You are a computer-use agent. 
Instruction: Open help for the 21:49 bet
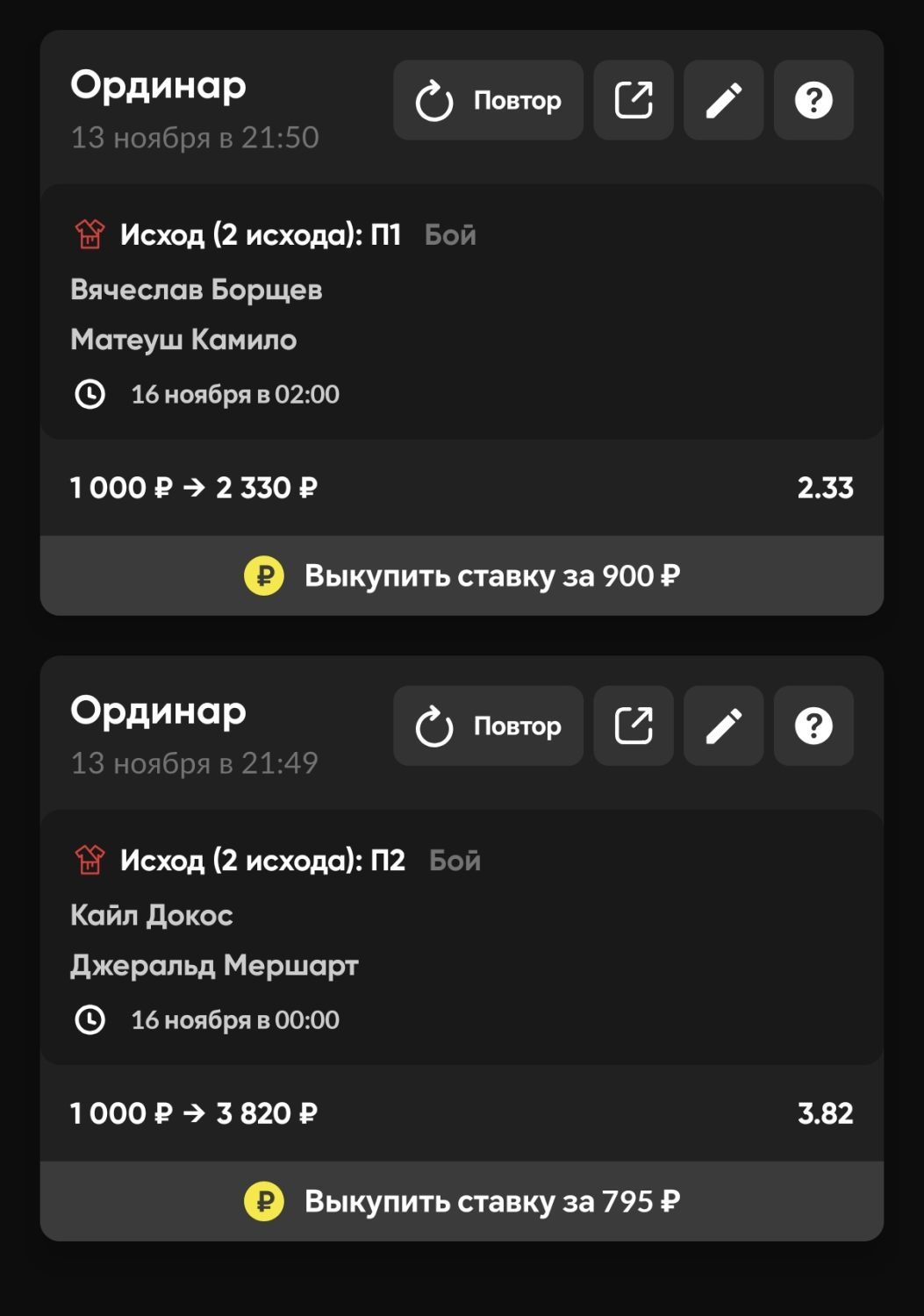click(x=813, y=726)
